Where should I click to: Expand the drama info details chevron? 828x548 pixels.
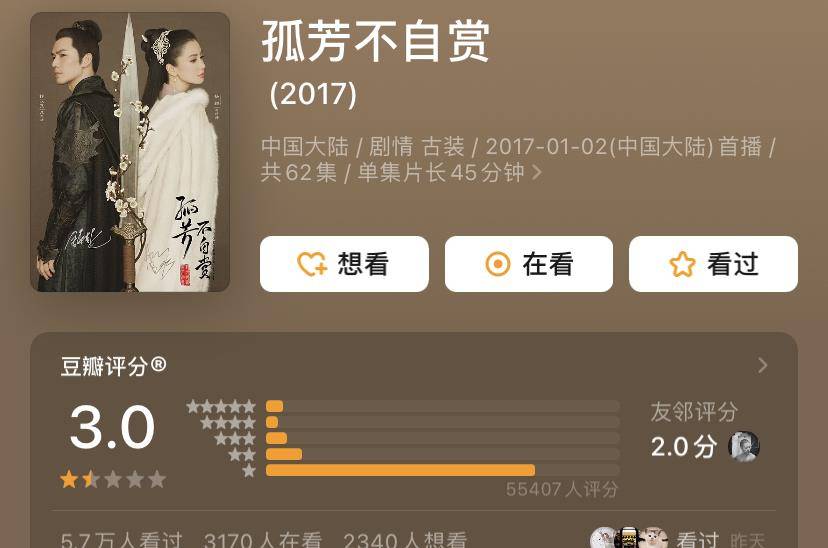[537, 173]
